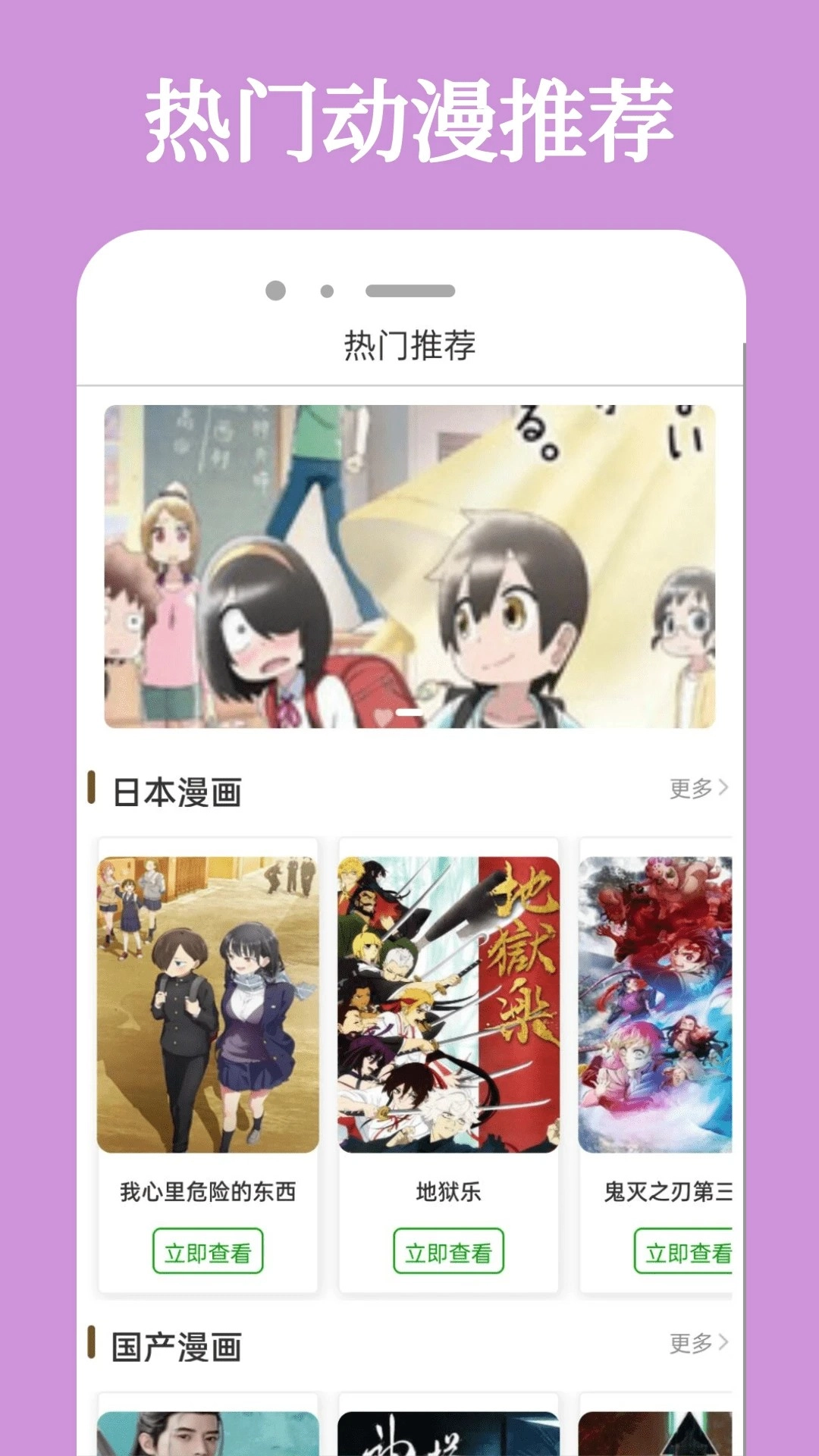Tap the 热门推荐 header title

pyautogui.click(x=409, y=345)
